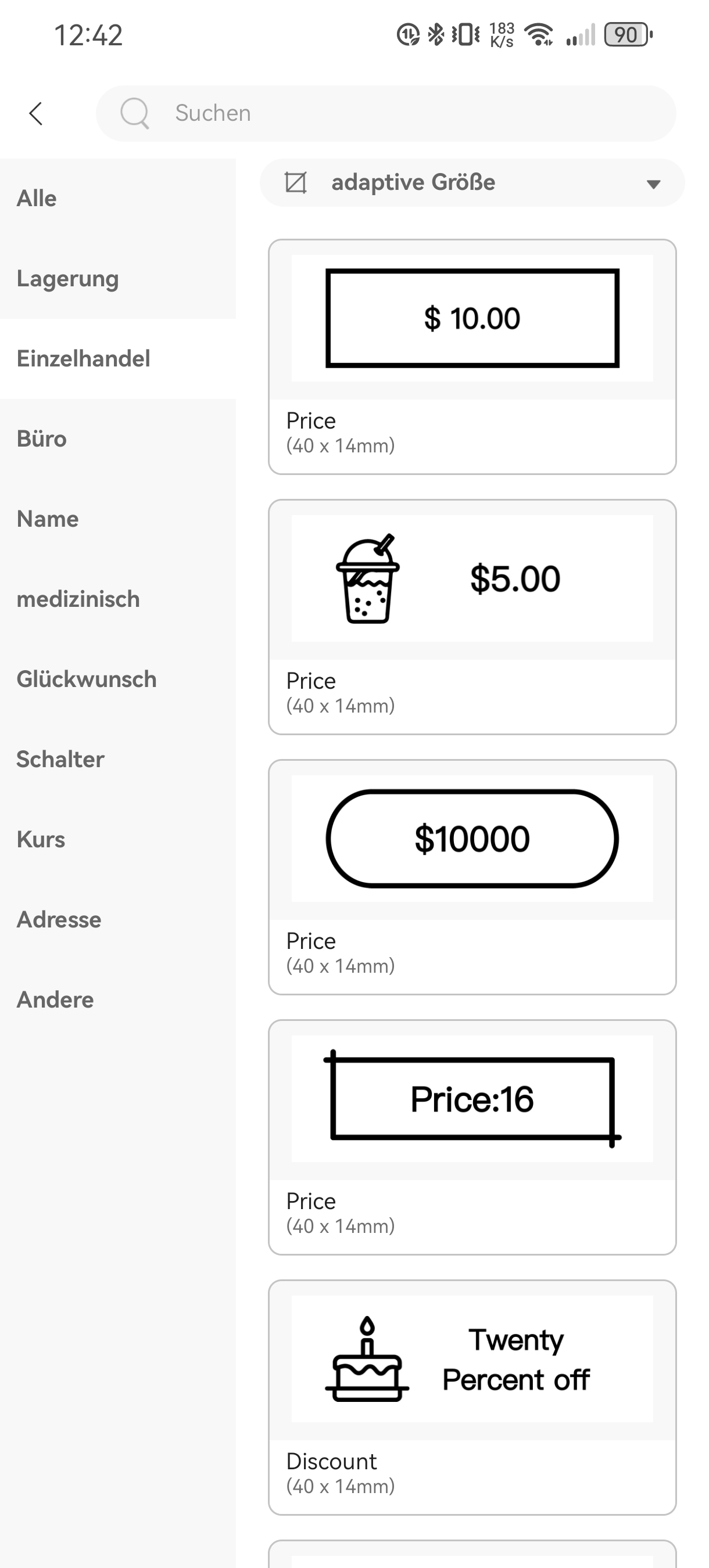709x1568 pixels.
Task: Switch to the Lagerung category
Action: pyautogui.click(x=117, y=279)
